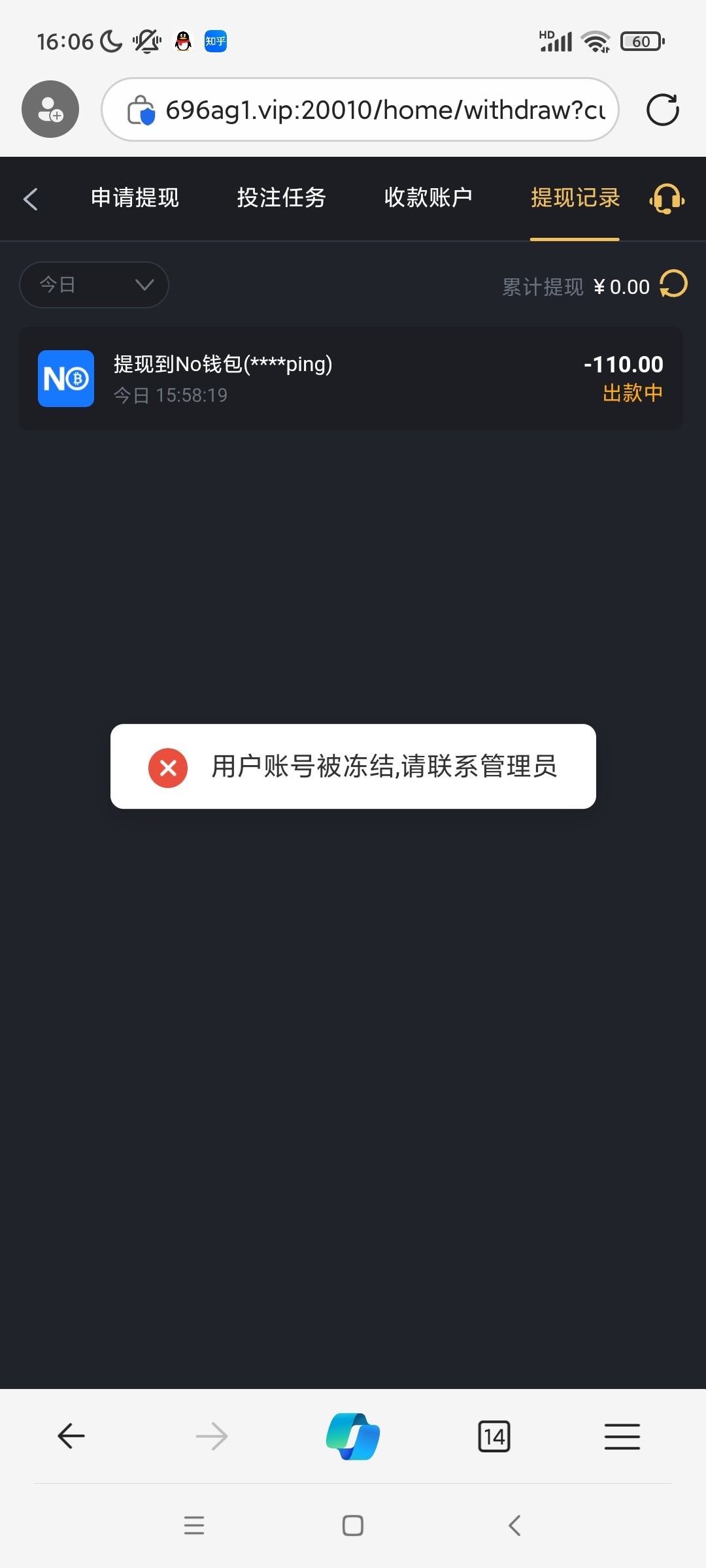Expand the 今日 date filter dropdown
The height and width of the screenshot is (1568, 706).
[x=94, y=285]
